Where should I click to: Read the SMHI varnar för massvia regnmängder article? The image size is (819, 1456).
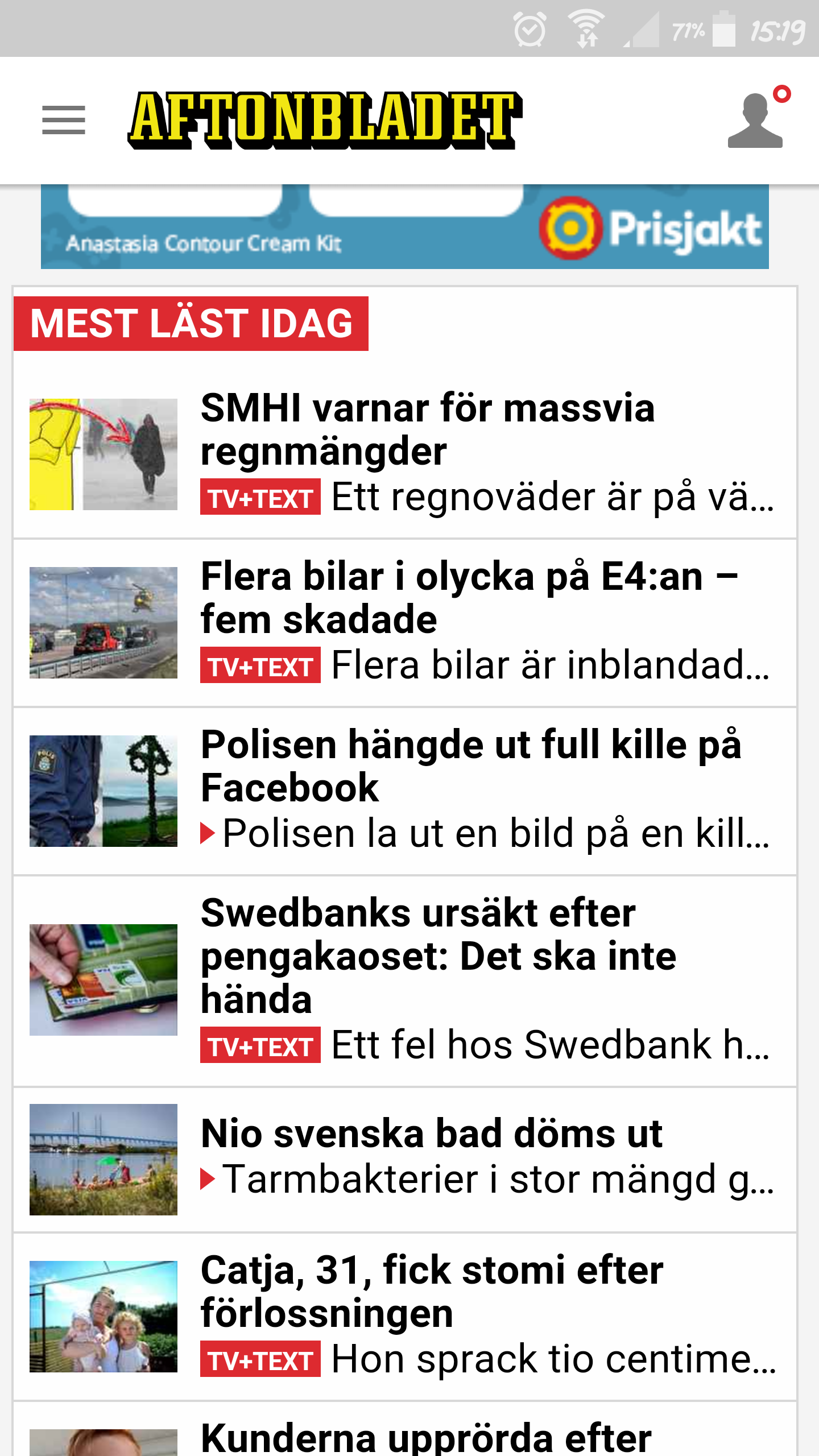(428, 429)
